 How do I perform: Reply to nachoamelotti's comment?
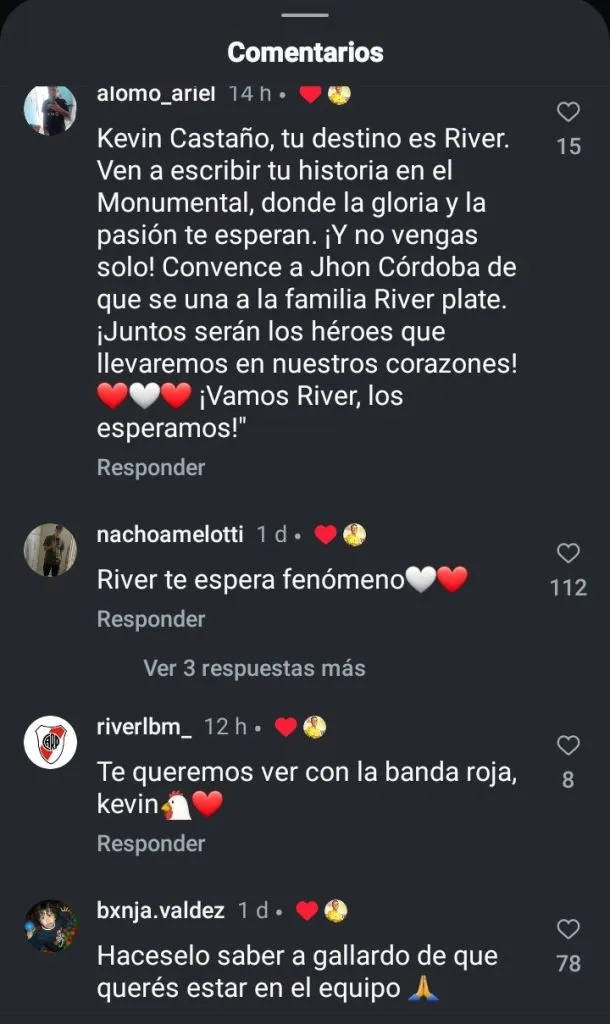(151, 619)
